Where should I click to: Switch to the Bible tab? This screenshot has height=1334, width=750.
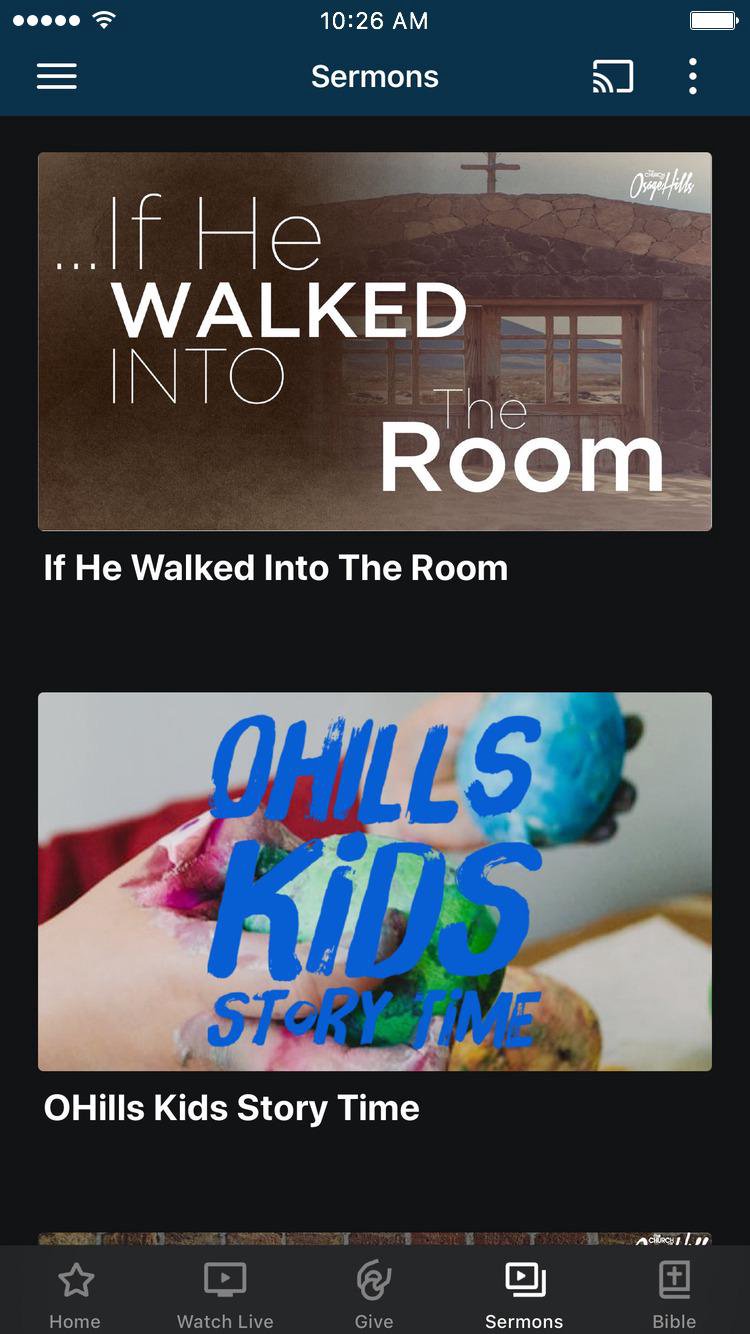(674, 1294)
